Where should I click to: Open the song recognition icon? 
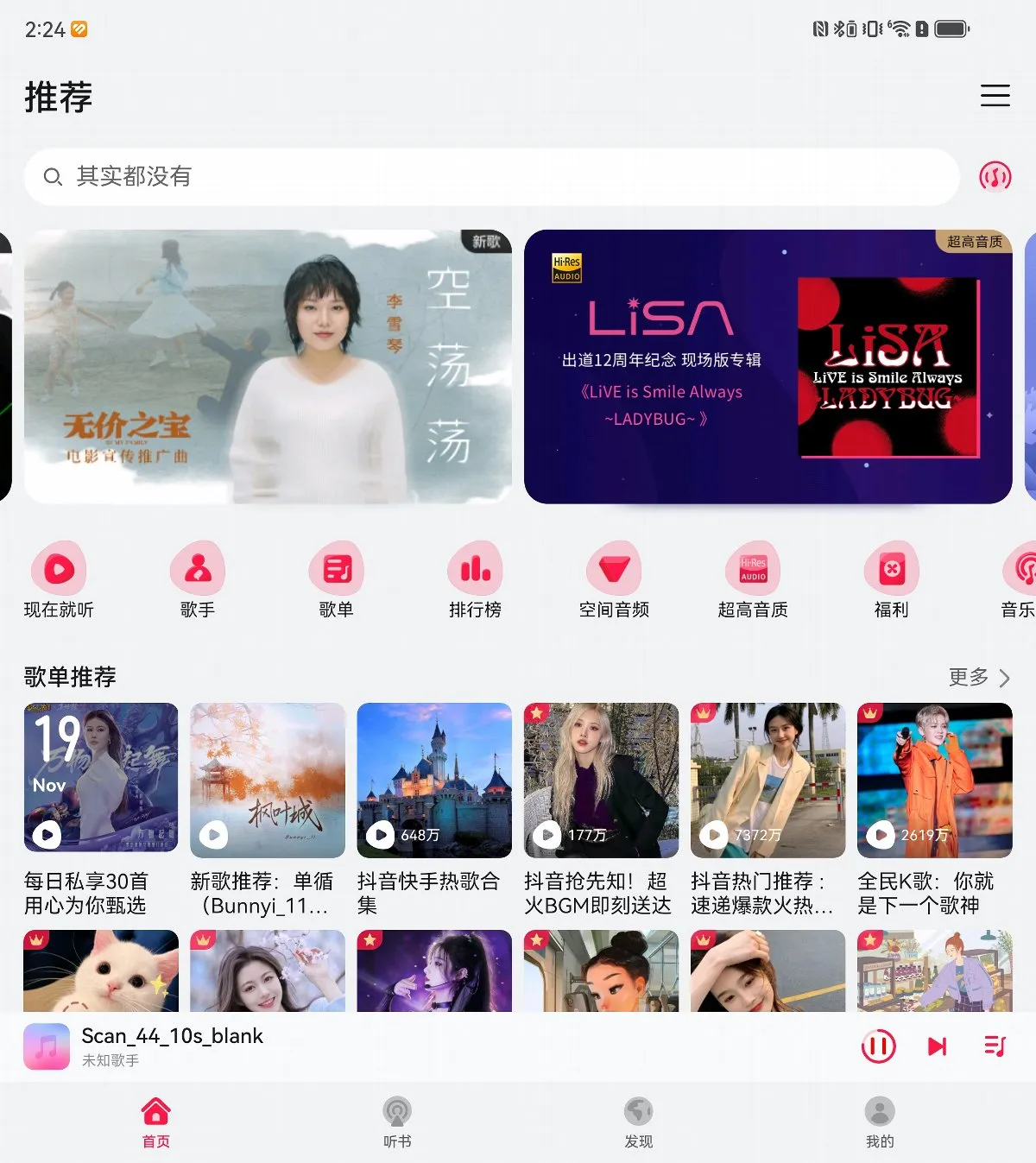click(x=995, y=177)
